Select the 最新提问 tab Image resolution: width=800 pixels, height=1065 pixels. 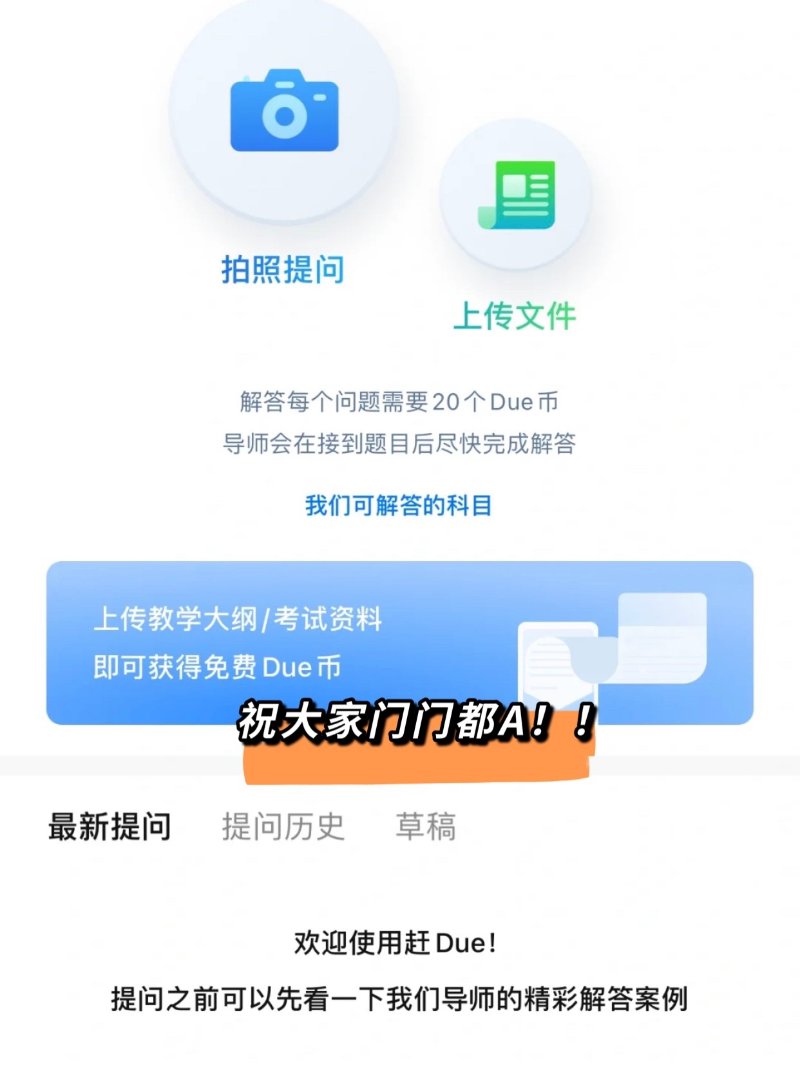[x=110, y=827]
